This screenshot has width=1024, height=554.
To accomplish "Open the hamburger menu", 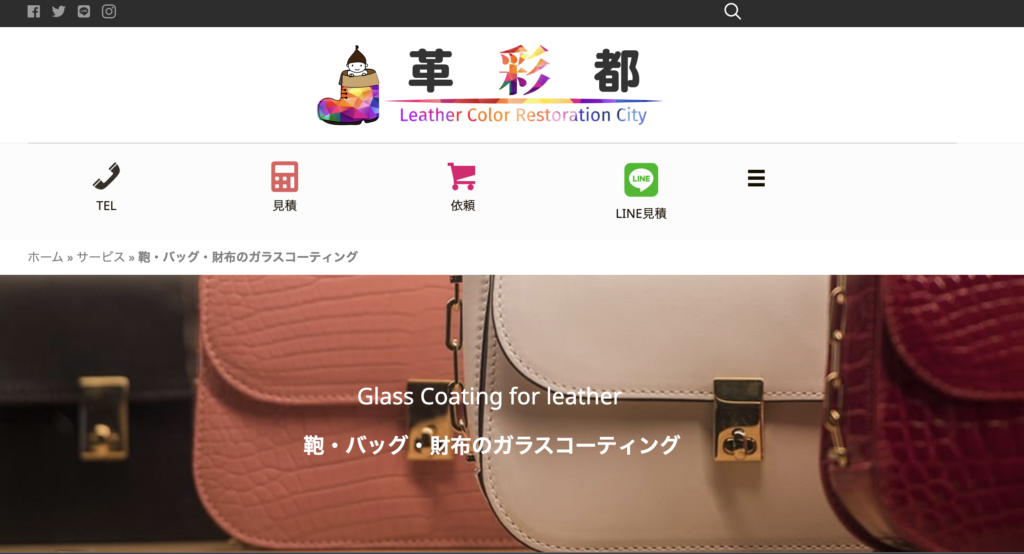I will coord(756,178).
